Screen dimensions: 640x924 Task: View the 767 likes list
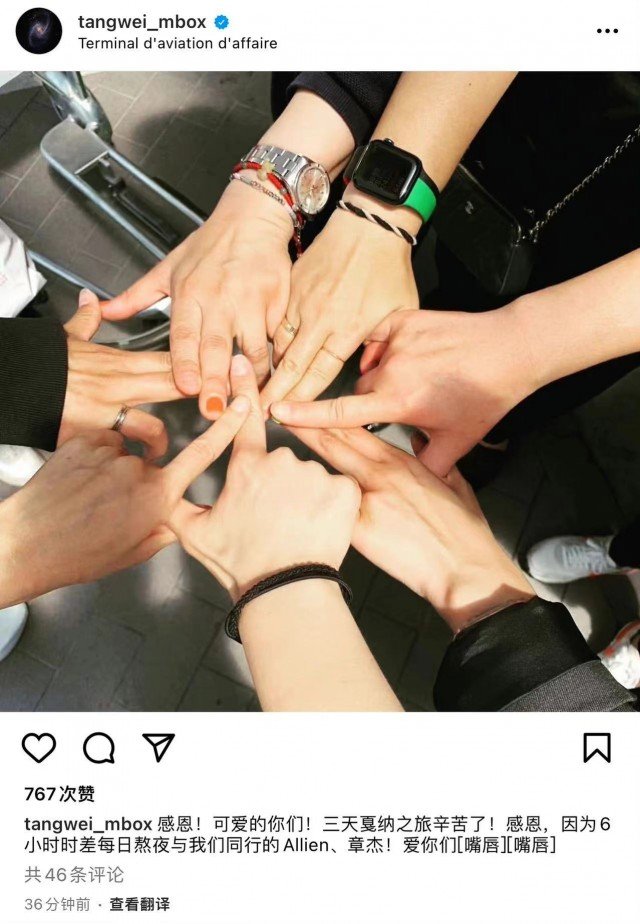tap(59, 794)
